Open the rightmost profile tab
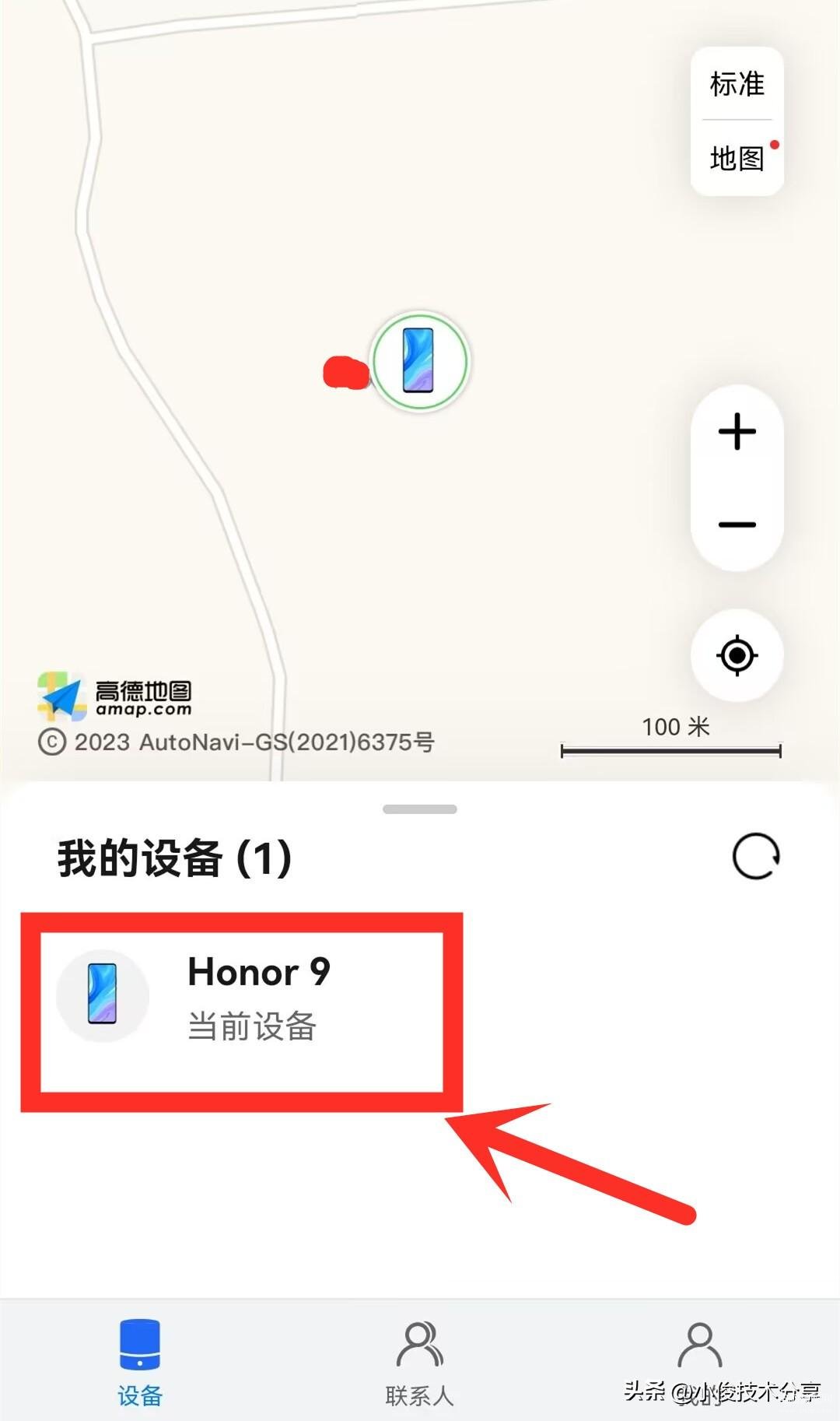Viewport: 840px width, 1421px height. click(700, 1362)
